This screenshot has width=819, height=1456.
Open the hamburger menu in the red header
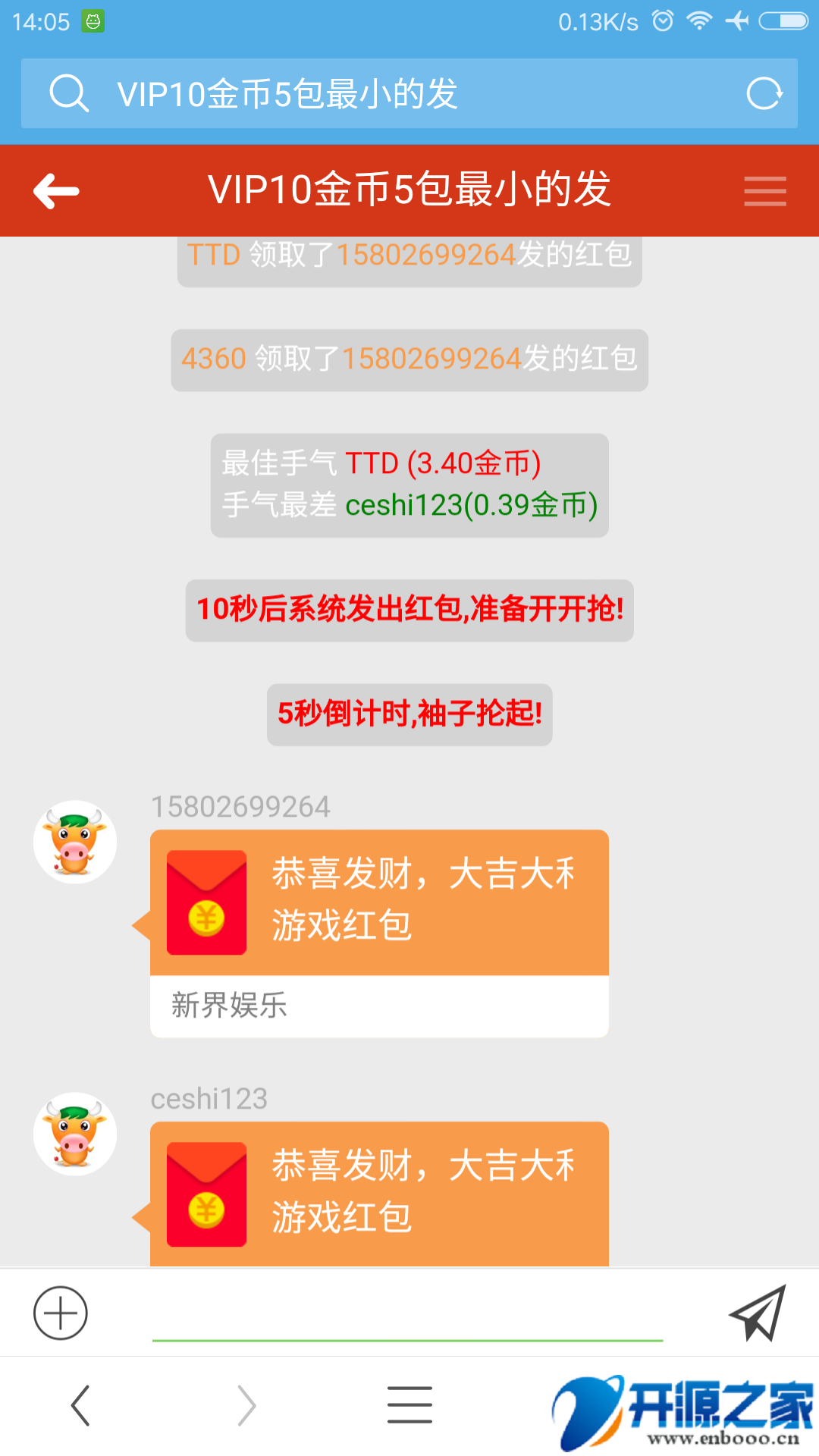coord(764,190)
